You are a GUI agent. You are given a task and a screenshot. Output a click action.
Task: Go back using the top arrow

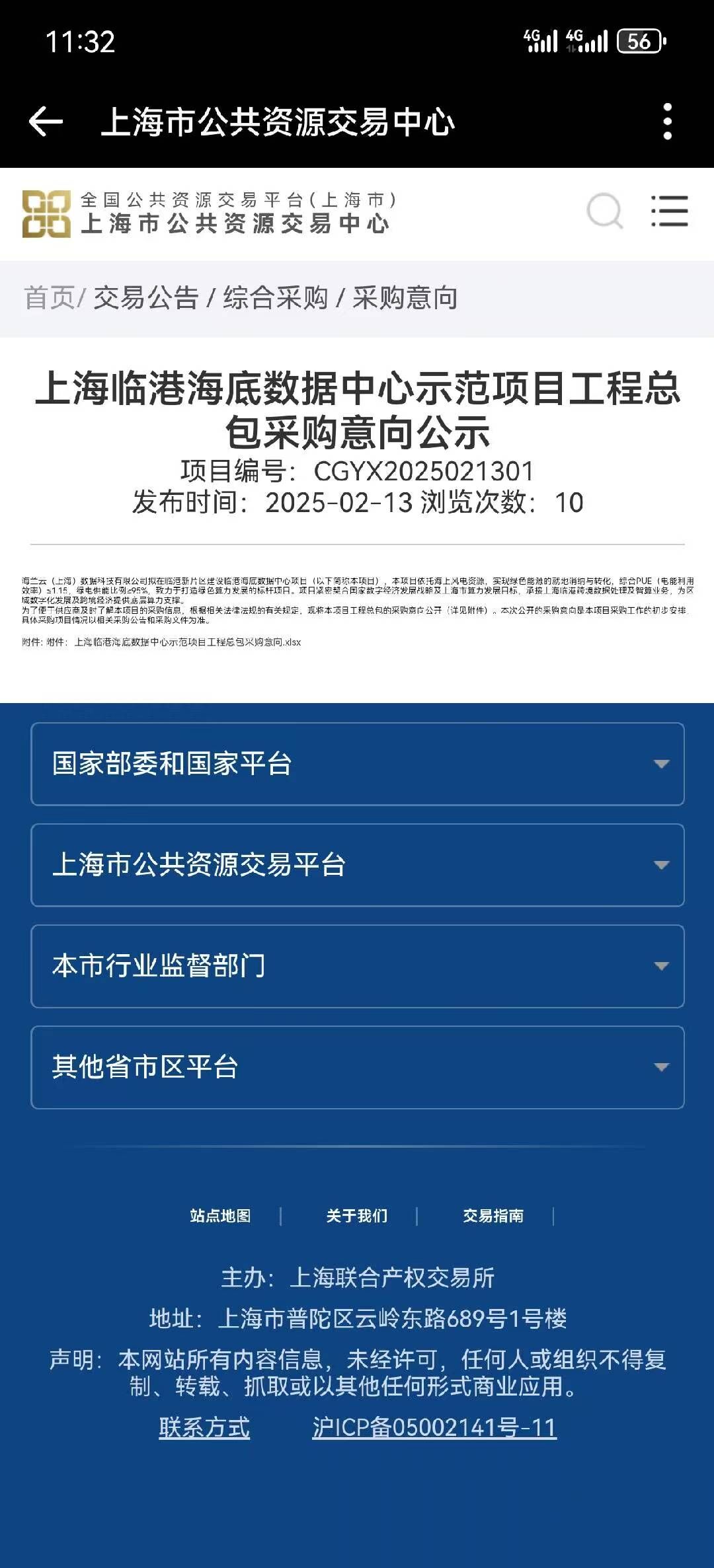pyautogui.click(x=46, y=122)
